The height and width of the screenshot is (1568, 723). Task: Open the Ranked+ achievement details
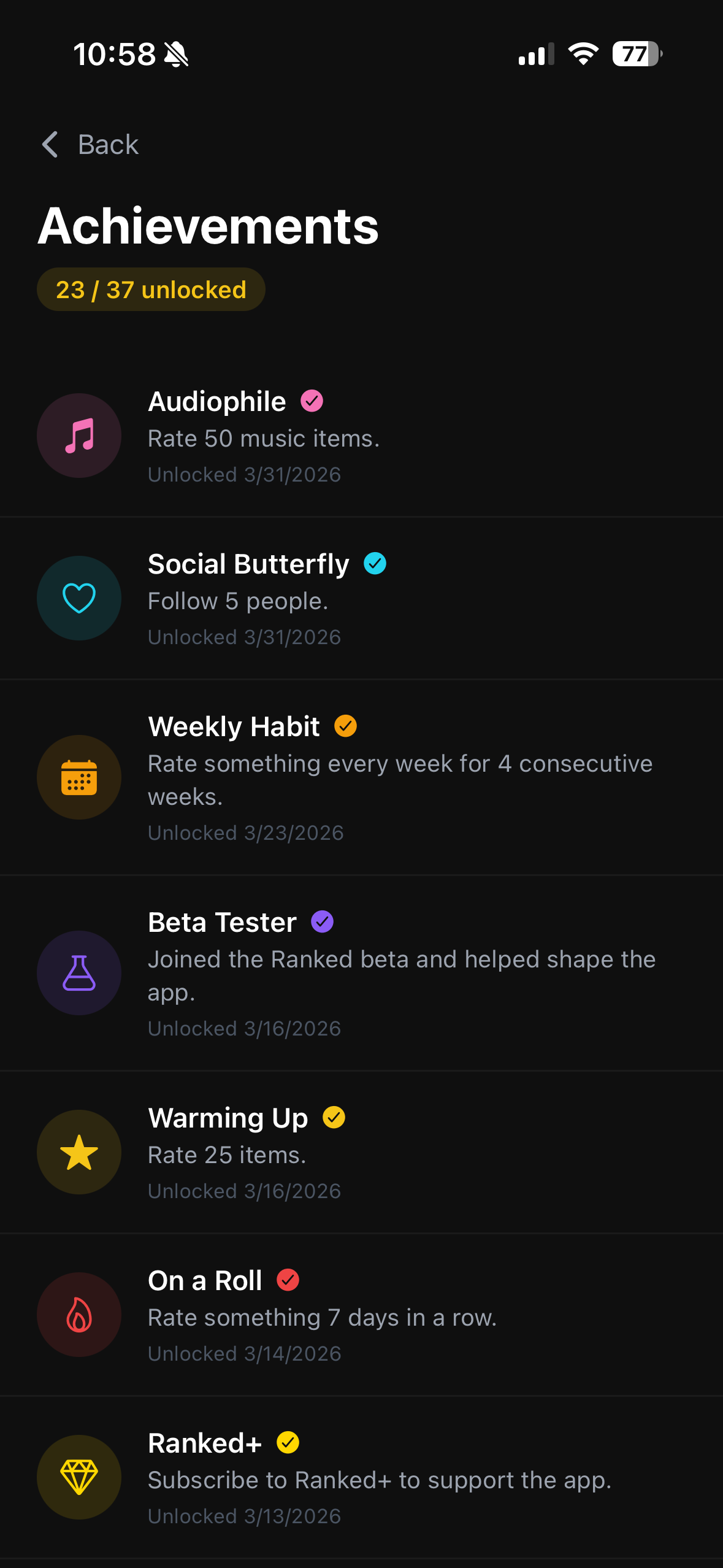coord(362,1478)
